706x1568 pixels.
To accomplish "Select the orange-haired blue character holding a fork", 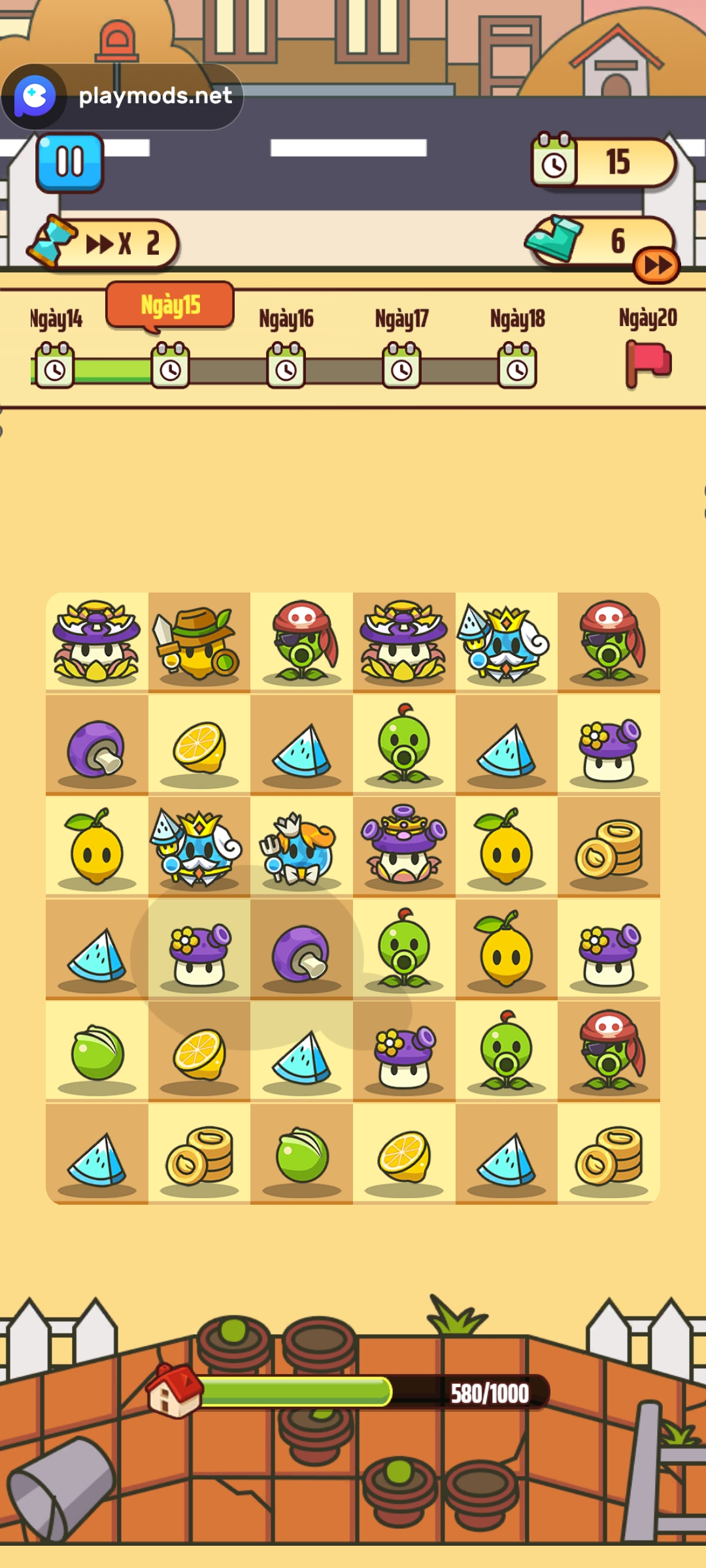I will coord(301,847).
